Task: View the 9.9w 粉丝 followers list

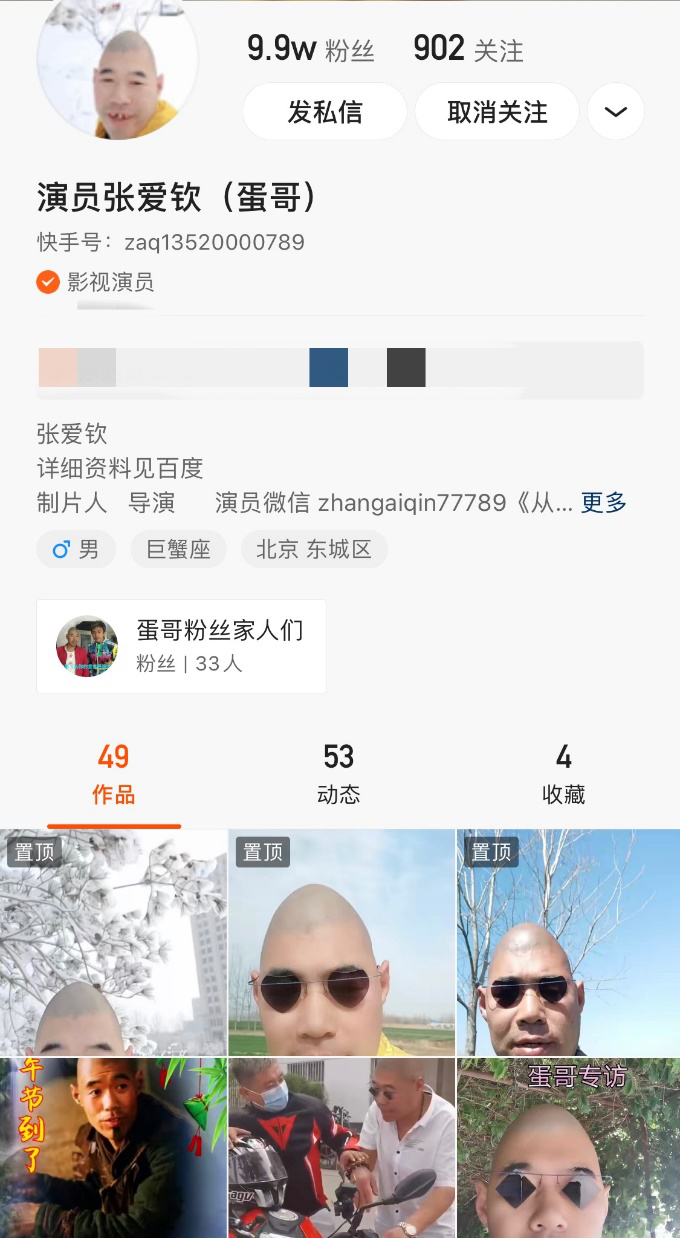Action: 311,49
